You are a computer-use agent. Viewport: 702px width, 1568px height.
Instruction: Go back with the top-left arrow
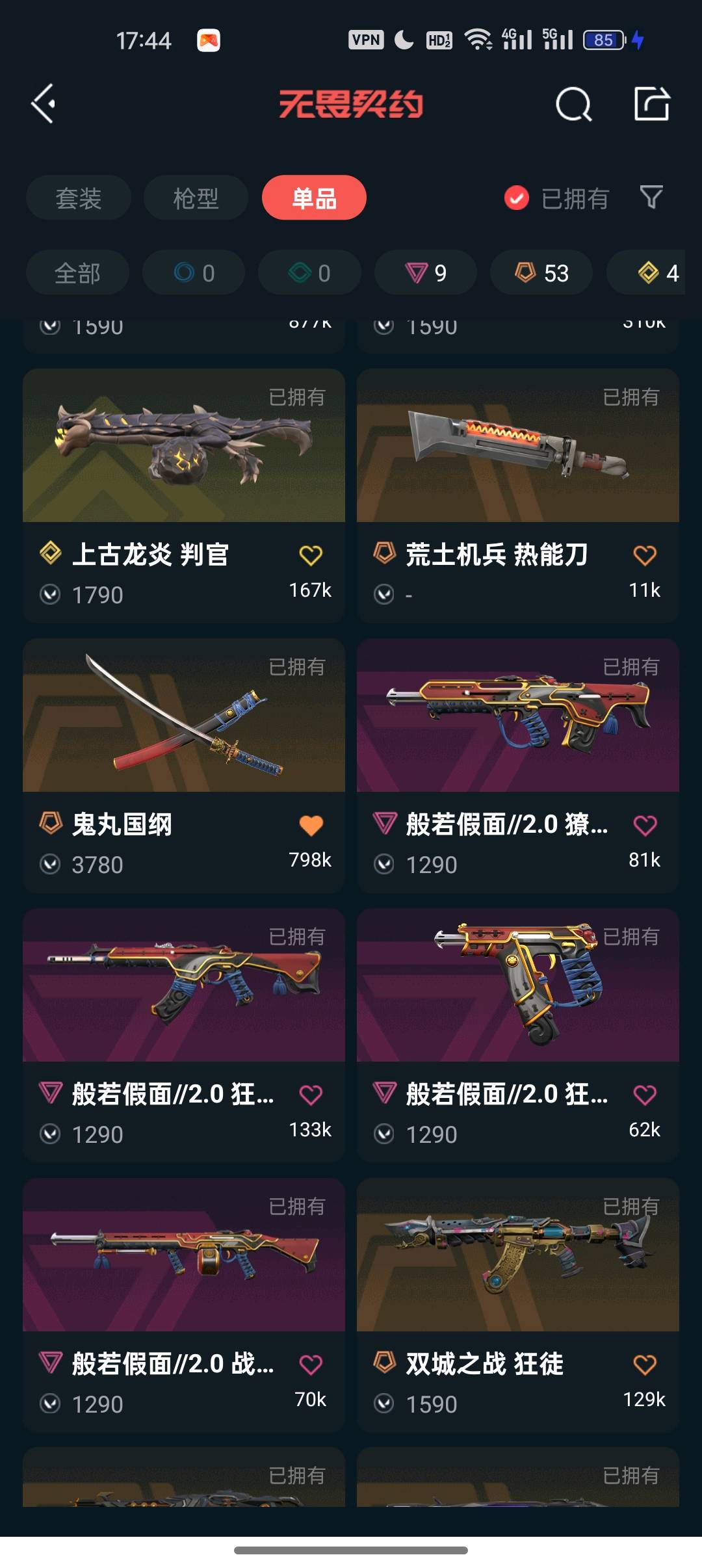[x=43, y=103]
